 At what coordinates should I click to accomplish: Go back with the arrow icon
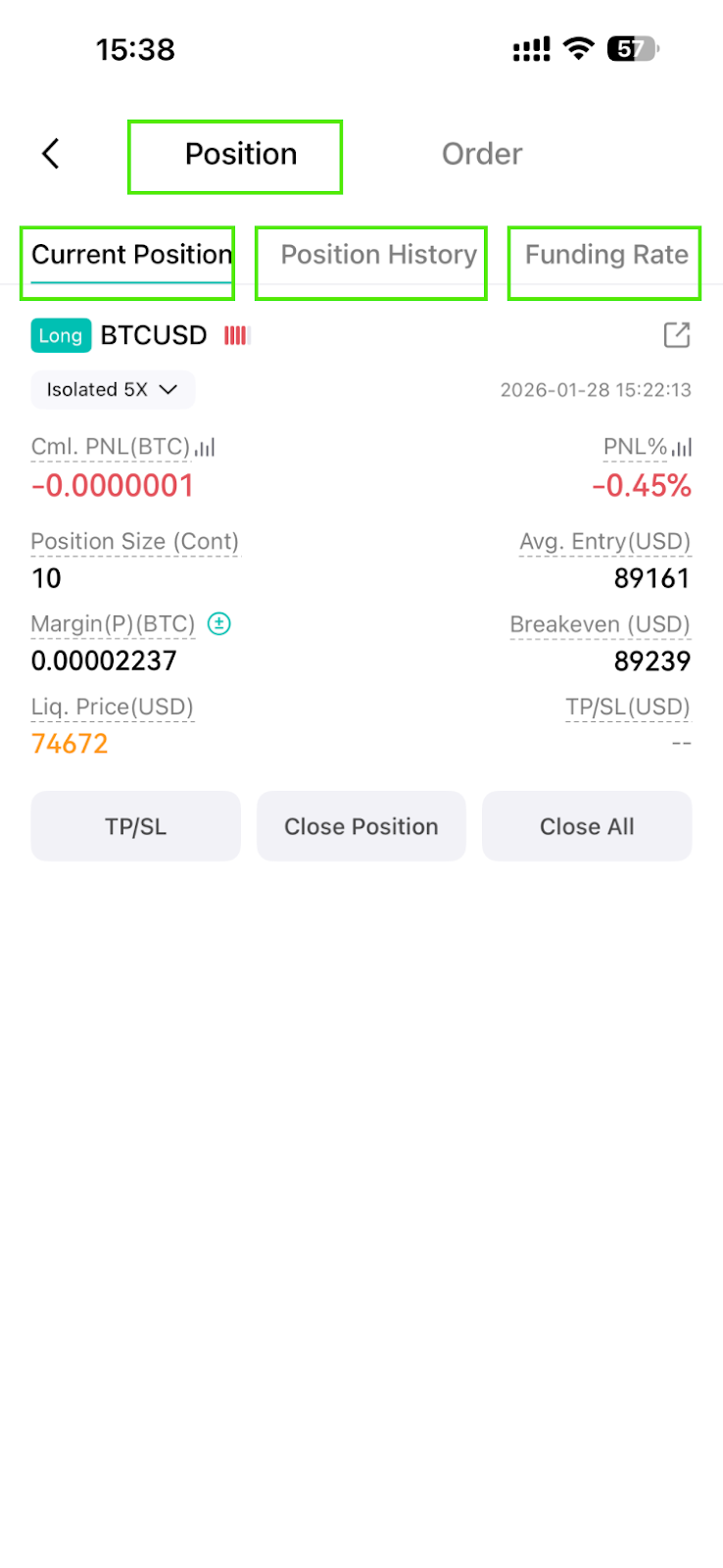click(51, 154)
